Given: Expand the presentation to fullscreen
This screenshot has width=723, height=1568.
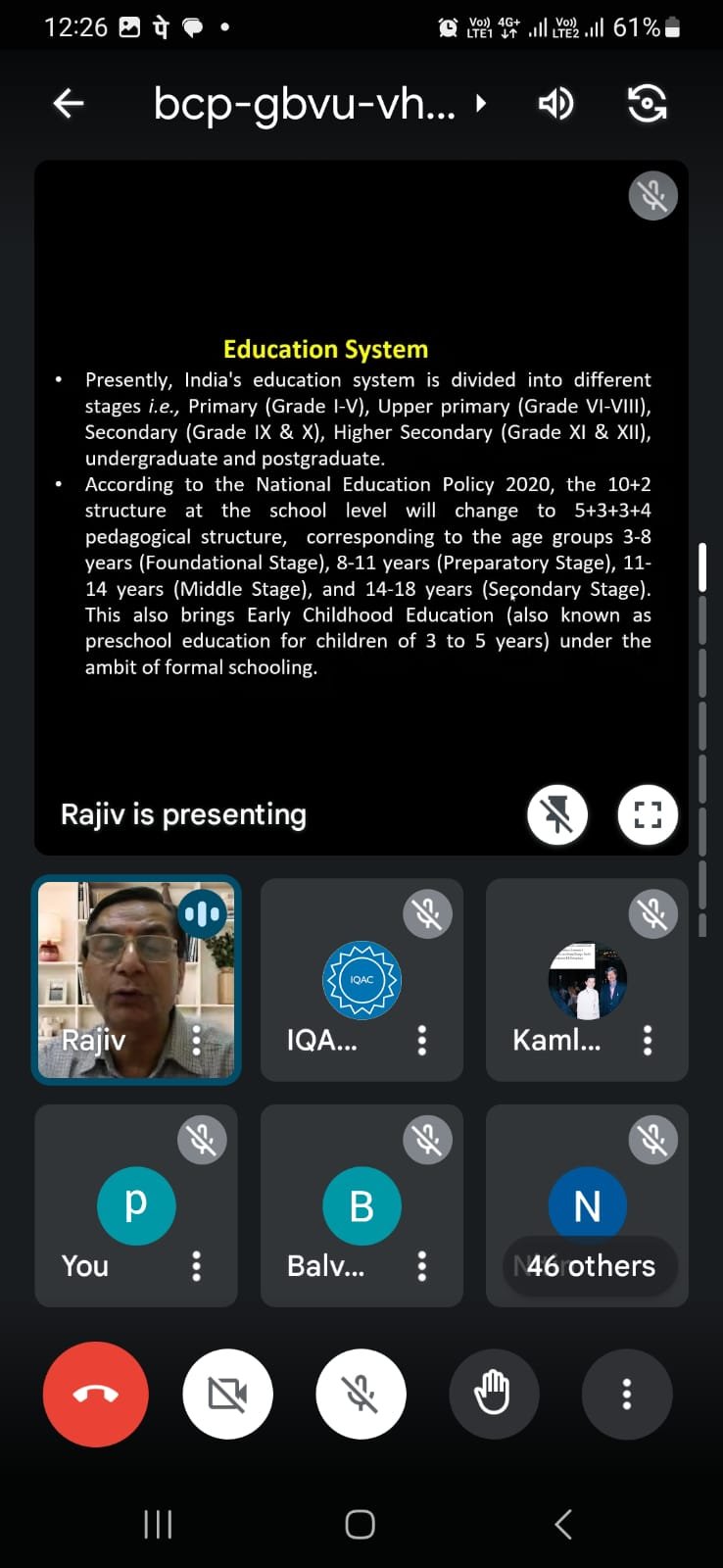Looking at the screenshot, I should coord(648,814).
